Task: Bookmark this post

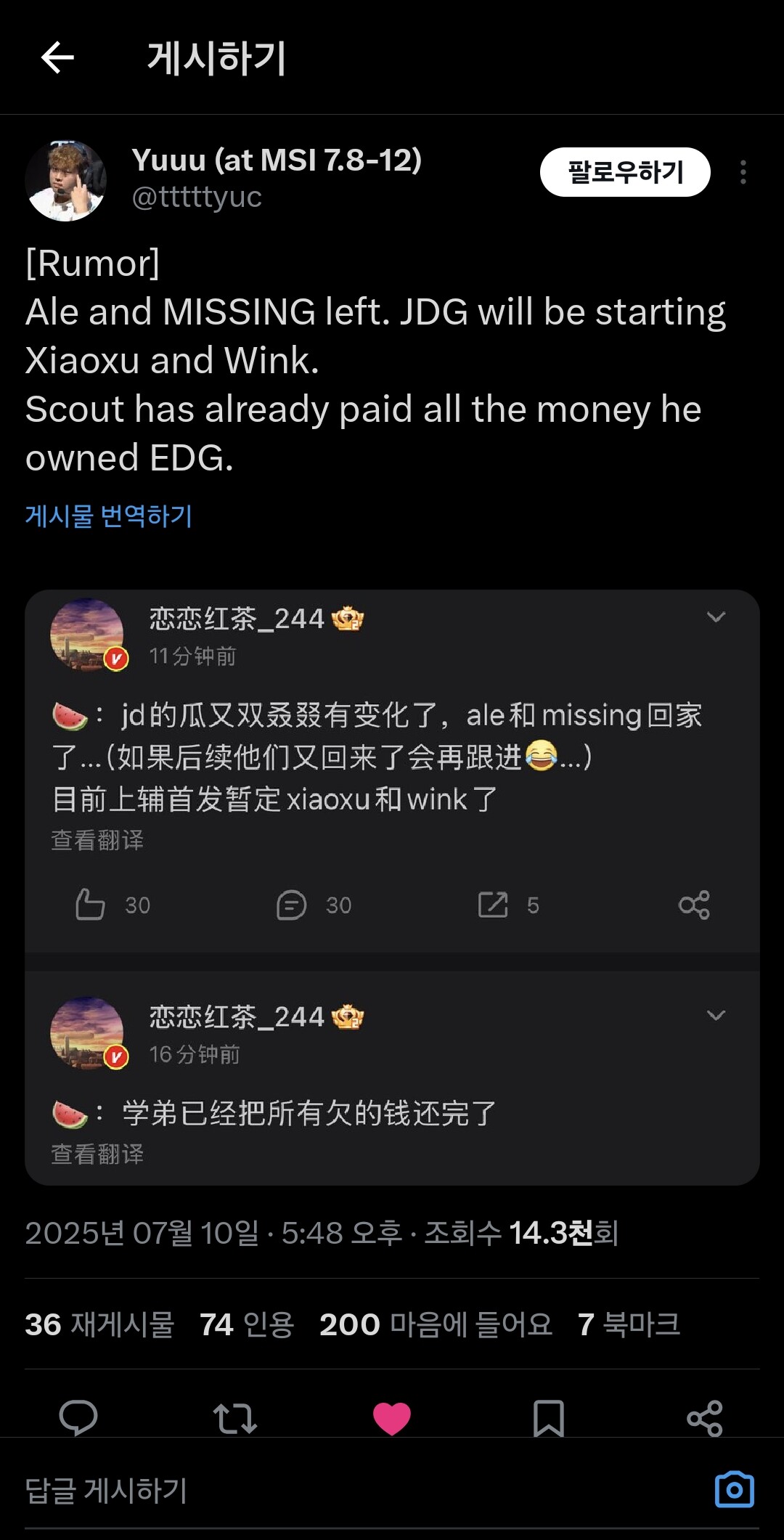Action: (548, 1417)
